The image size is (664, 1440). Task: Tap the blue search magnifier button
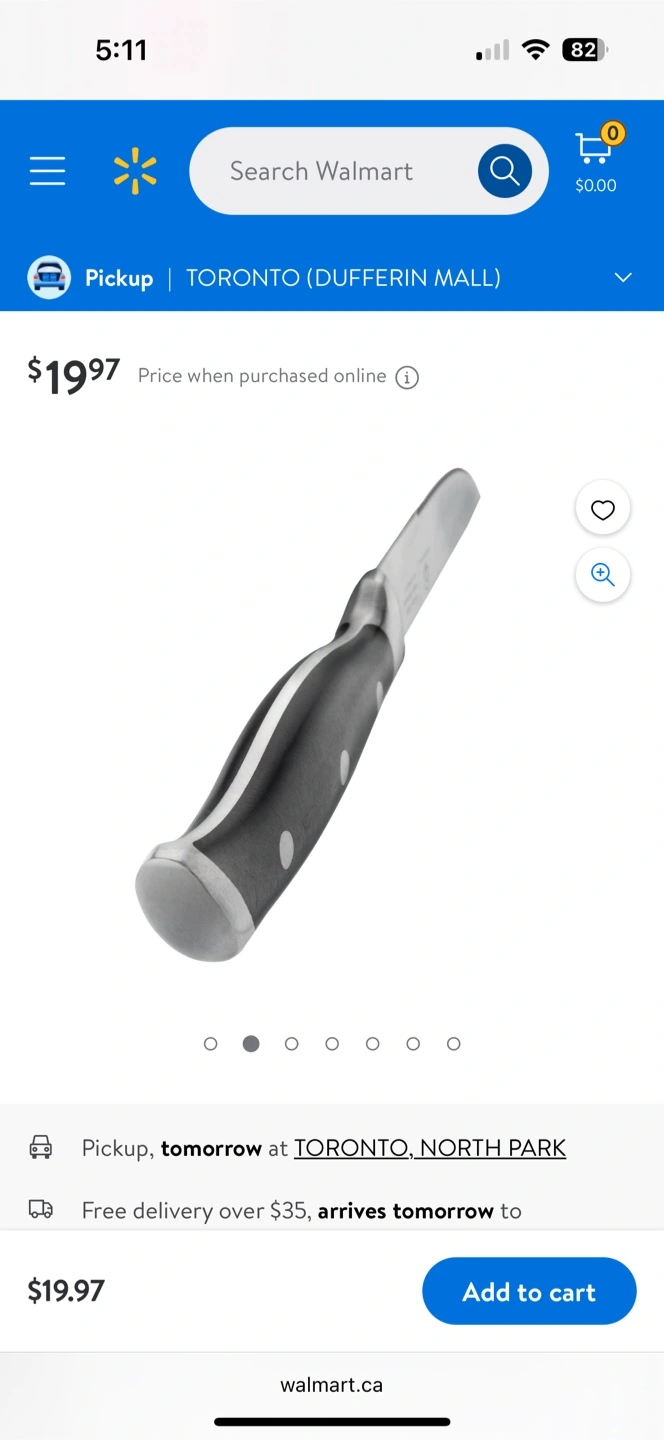504,171
